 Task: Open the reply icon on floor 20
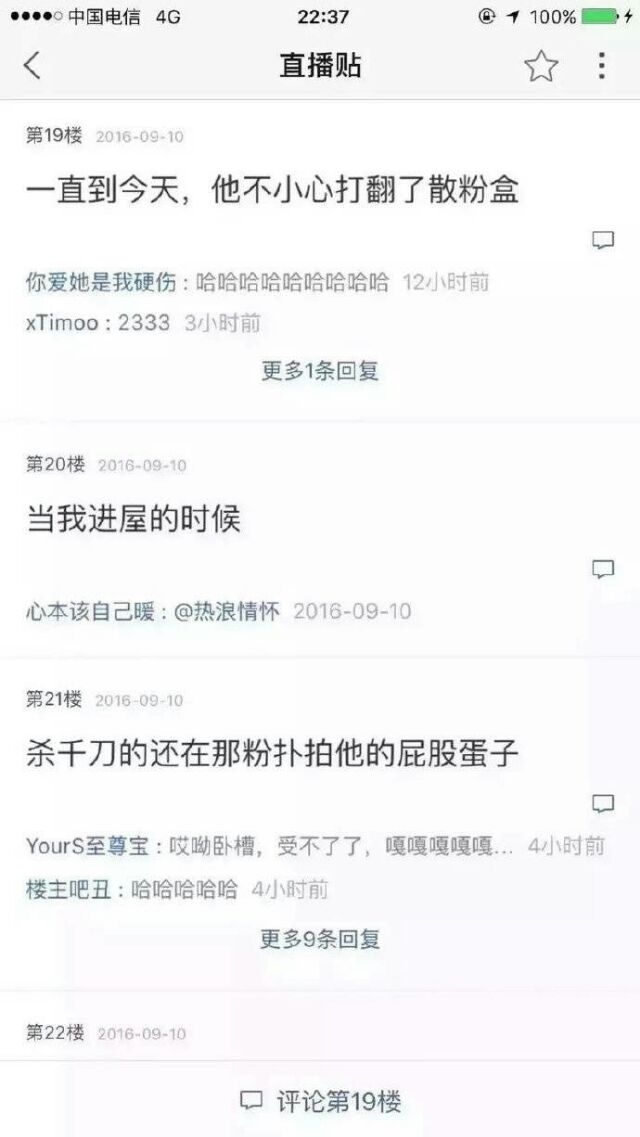click(x=603, y=569)
